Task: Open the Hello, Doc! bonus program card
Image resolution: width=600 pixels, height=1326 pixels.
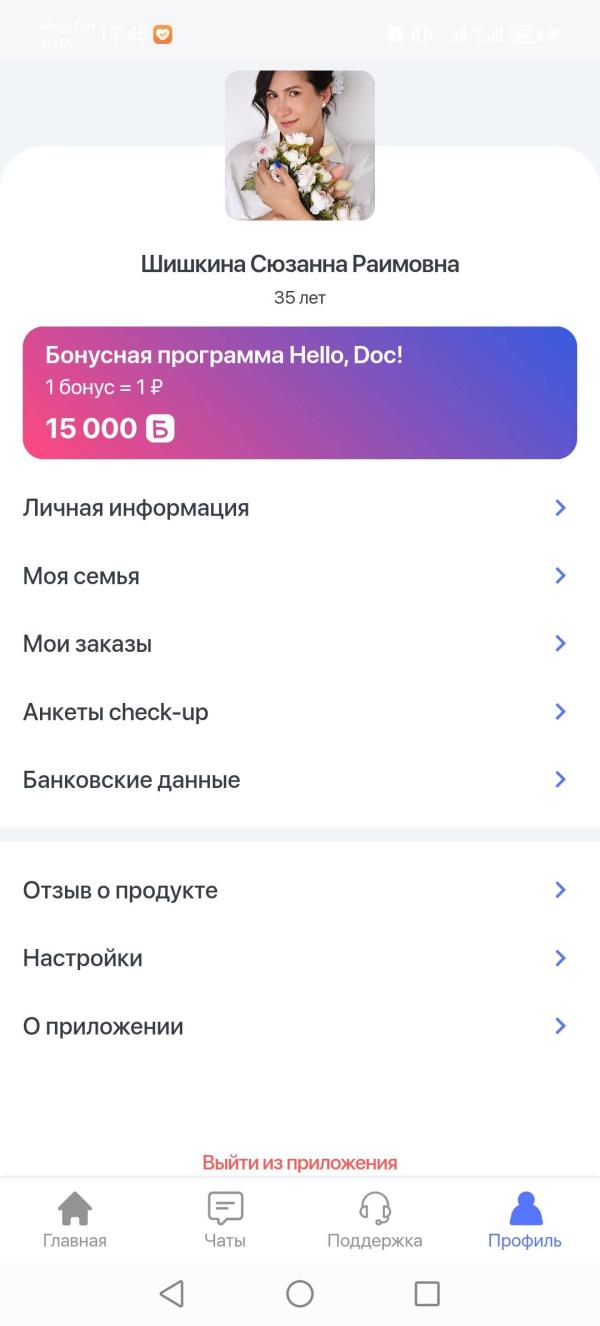Action: click(300, 393)
